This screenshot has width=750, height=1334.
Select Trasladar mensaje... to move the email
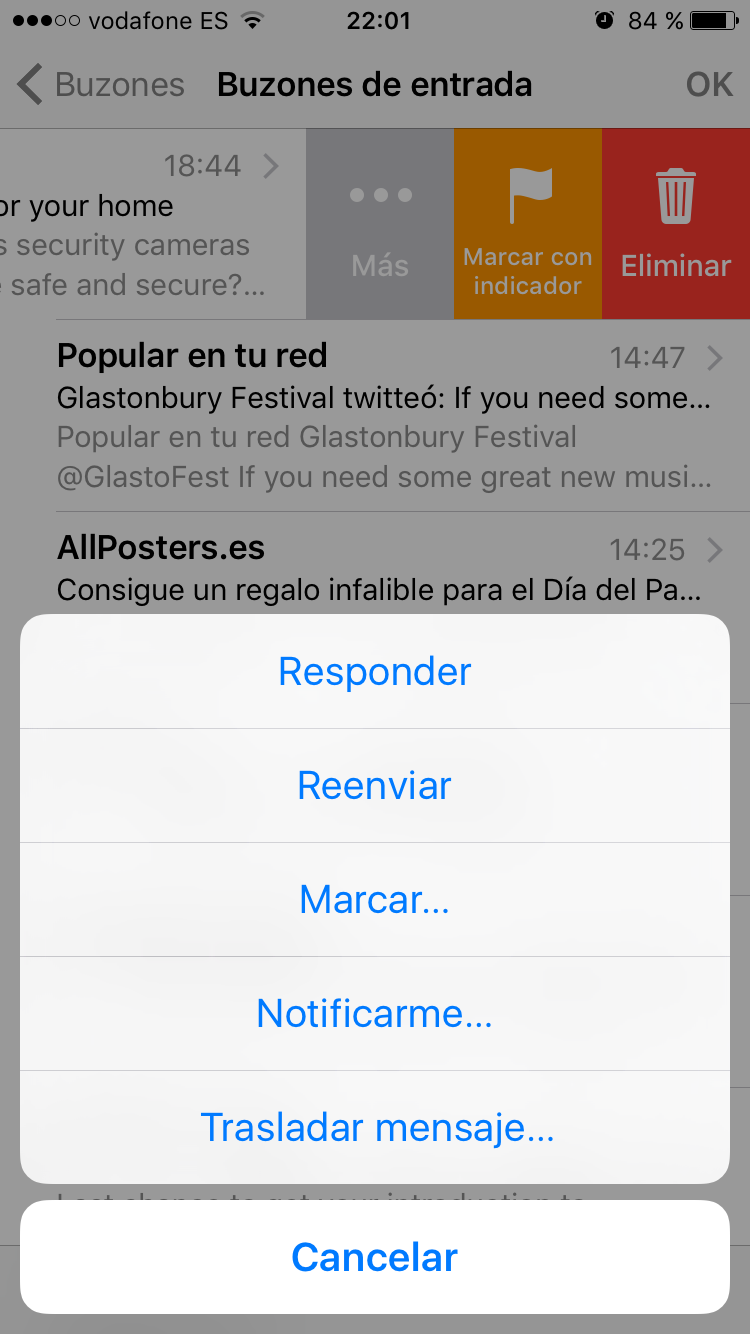click(x=375, y=1128)
